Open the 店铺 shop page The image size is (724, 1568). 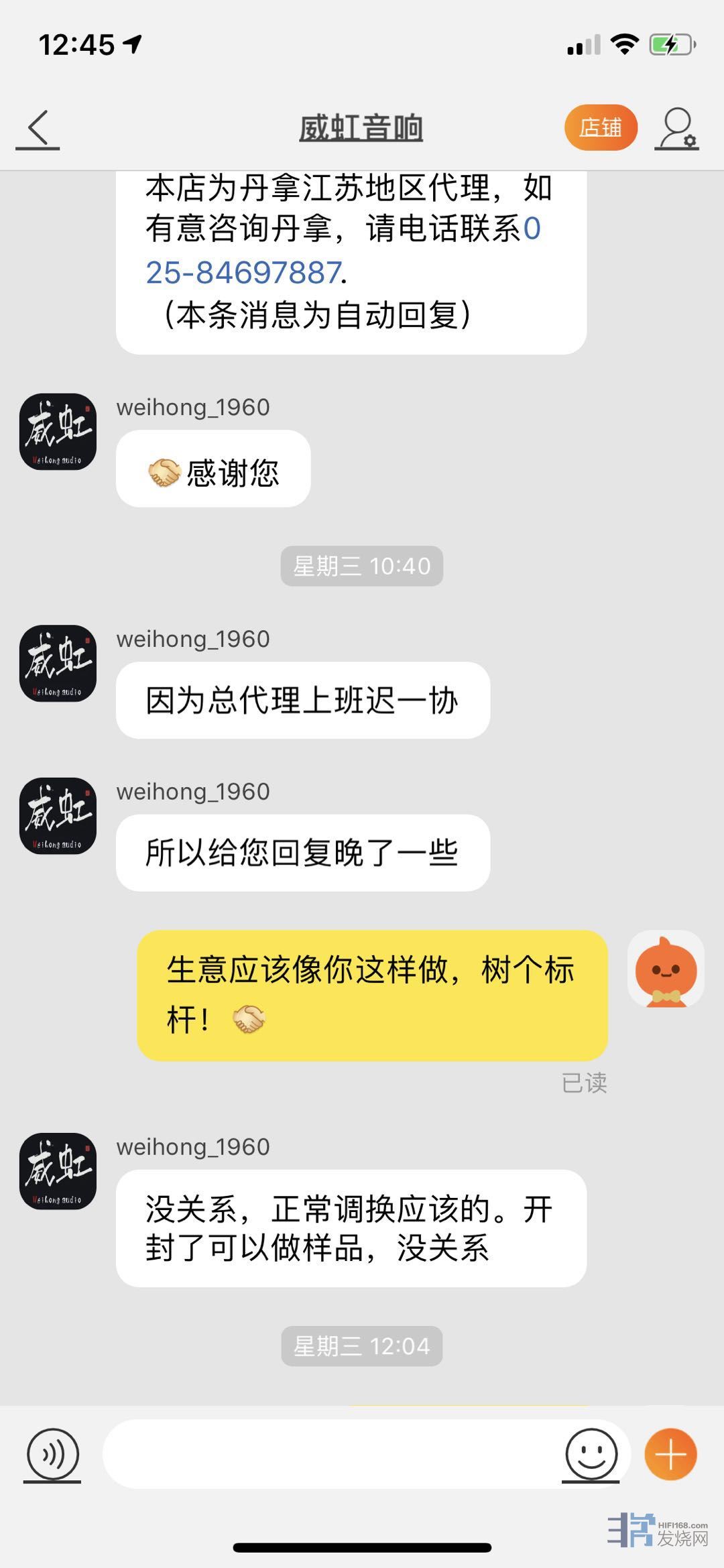click(x=600, y=127)
